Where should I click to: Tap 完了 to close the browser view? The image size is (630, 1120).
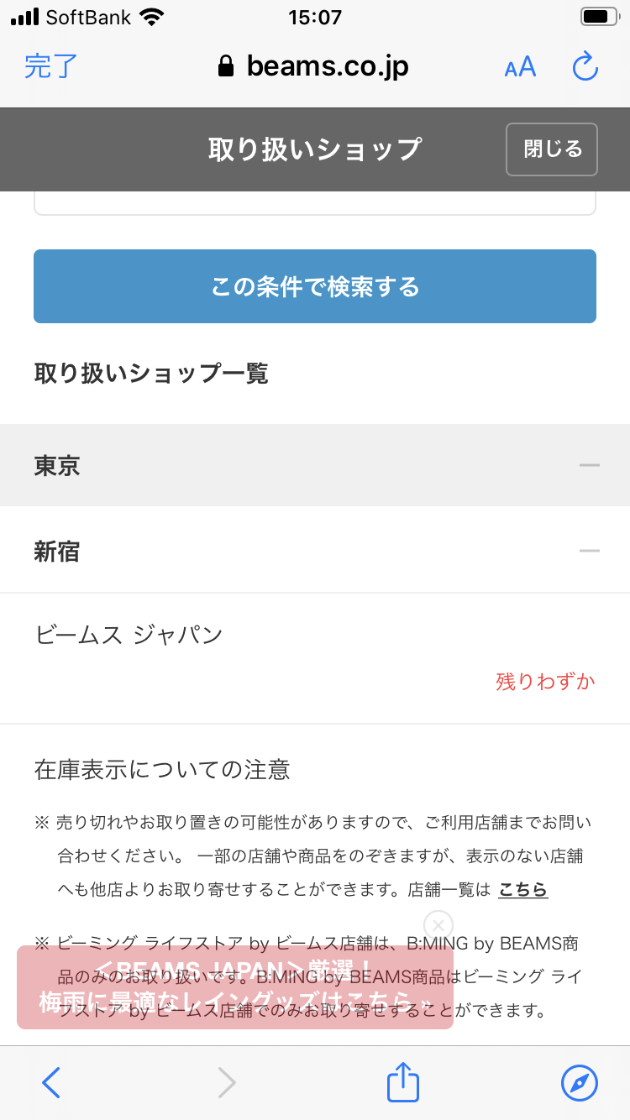click(x=51, y=67)
